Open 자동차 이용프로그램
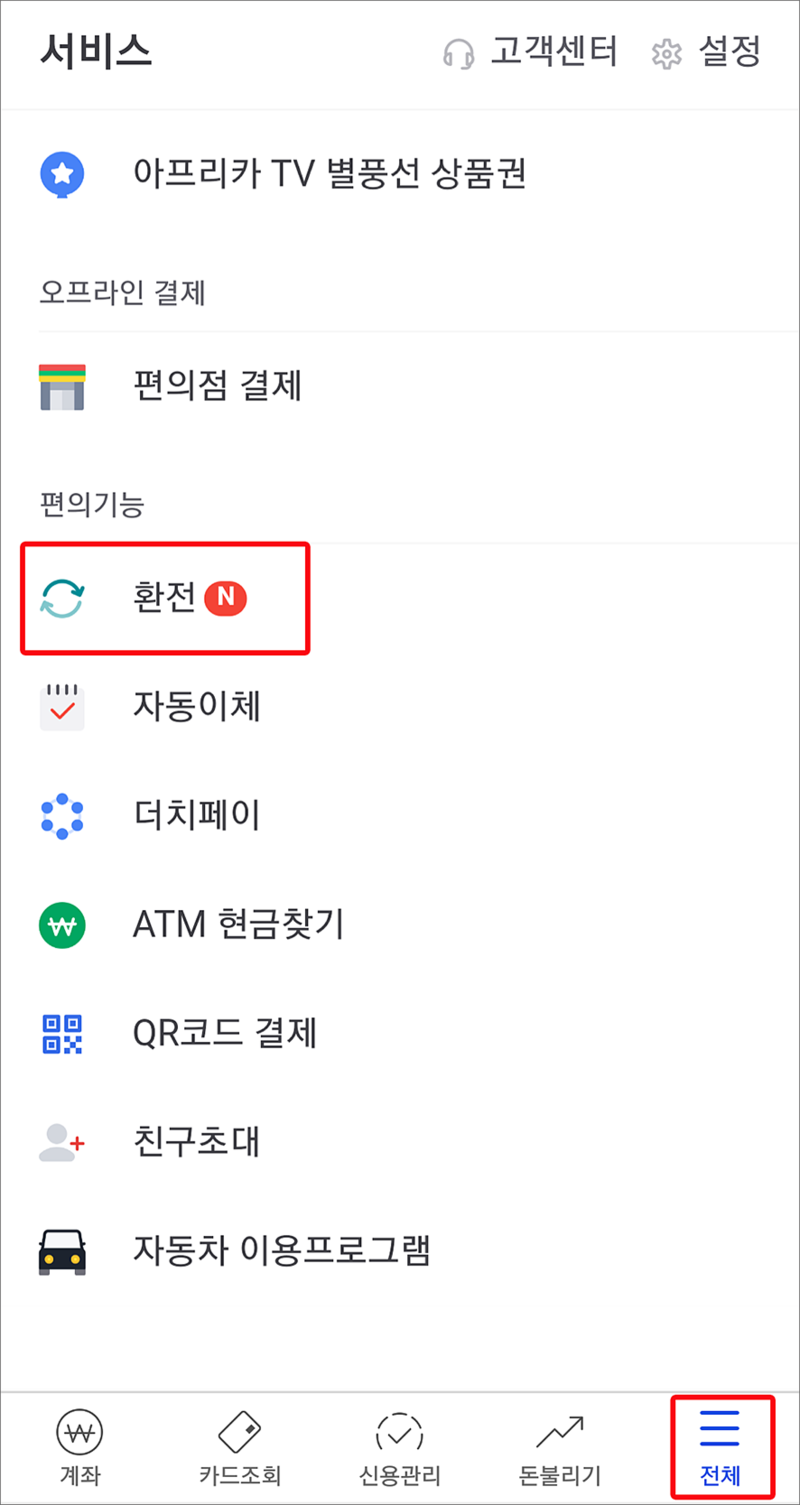800x1505 pixels. (x=400, y=1250)
